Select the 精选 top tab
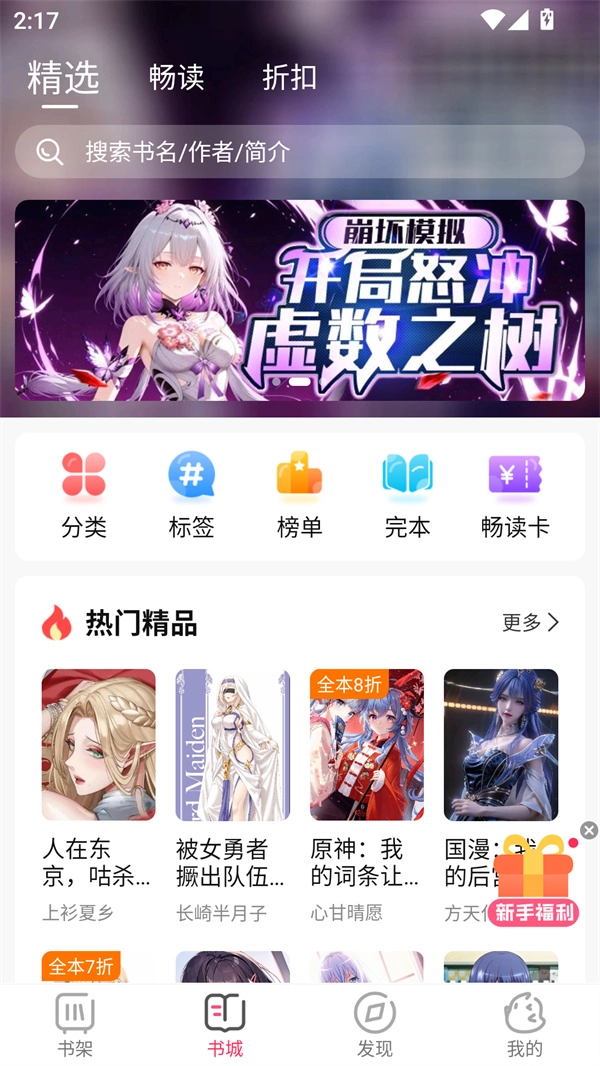This screenshot has width=600, height=1066. tap(63, 77)
